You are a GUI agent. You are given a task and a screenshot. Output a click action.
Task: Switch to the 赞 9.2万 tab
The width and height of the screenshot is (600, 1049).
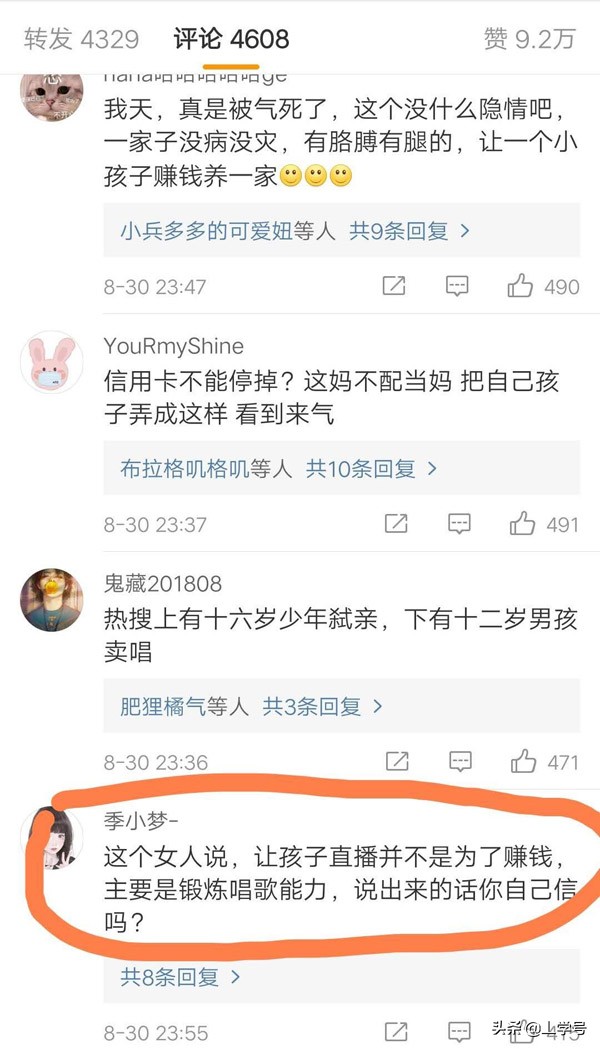[x=529, y=39]
